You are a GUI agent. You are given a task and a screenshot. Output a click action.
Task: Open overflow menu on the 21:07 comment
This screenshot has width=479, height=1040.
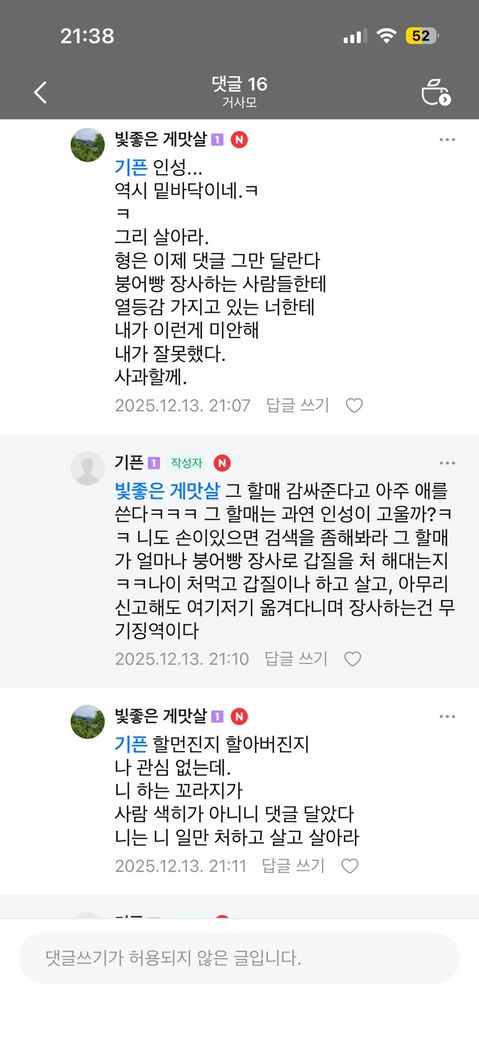[x=447, y=140]
